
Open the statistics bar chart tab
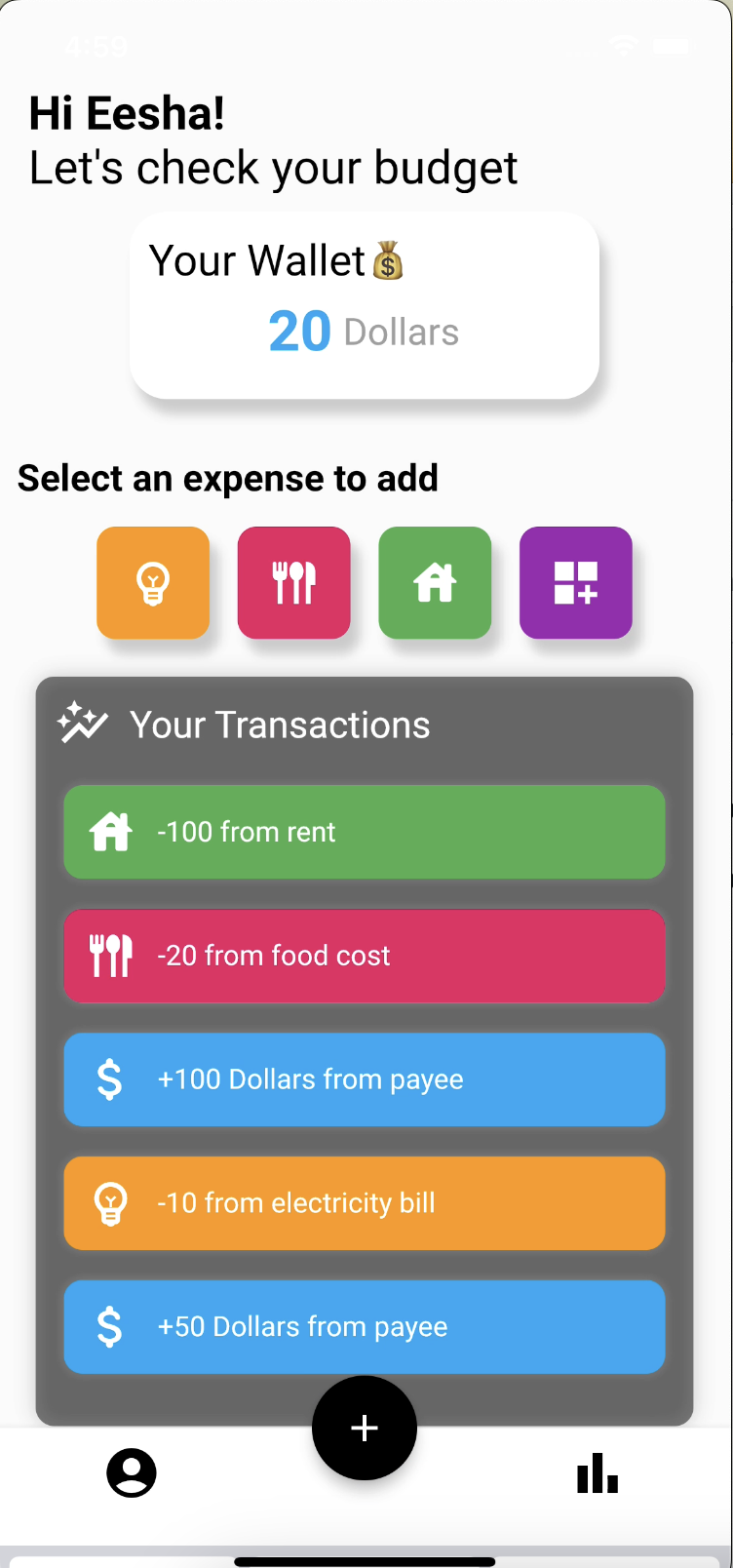coord(598,1472)
